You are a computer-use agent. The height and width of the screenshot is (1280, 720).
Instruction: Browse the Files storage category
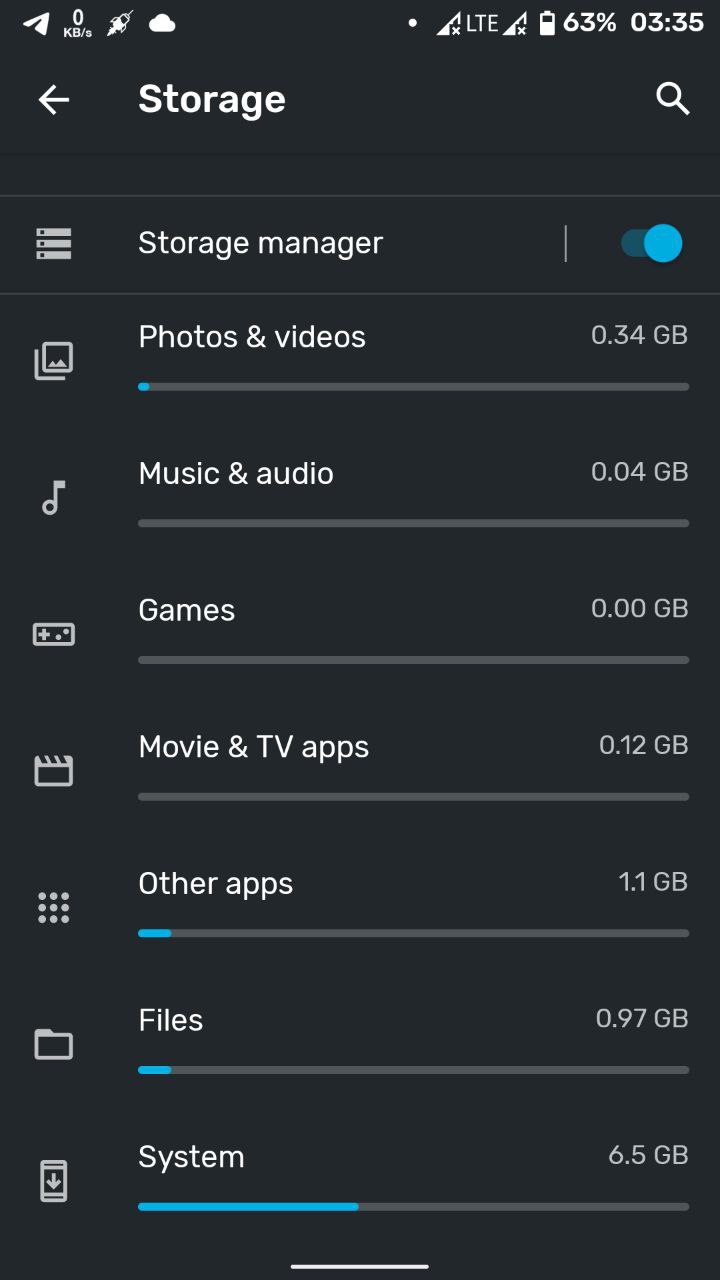(x=360, y=1044)
